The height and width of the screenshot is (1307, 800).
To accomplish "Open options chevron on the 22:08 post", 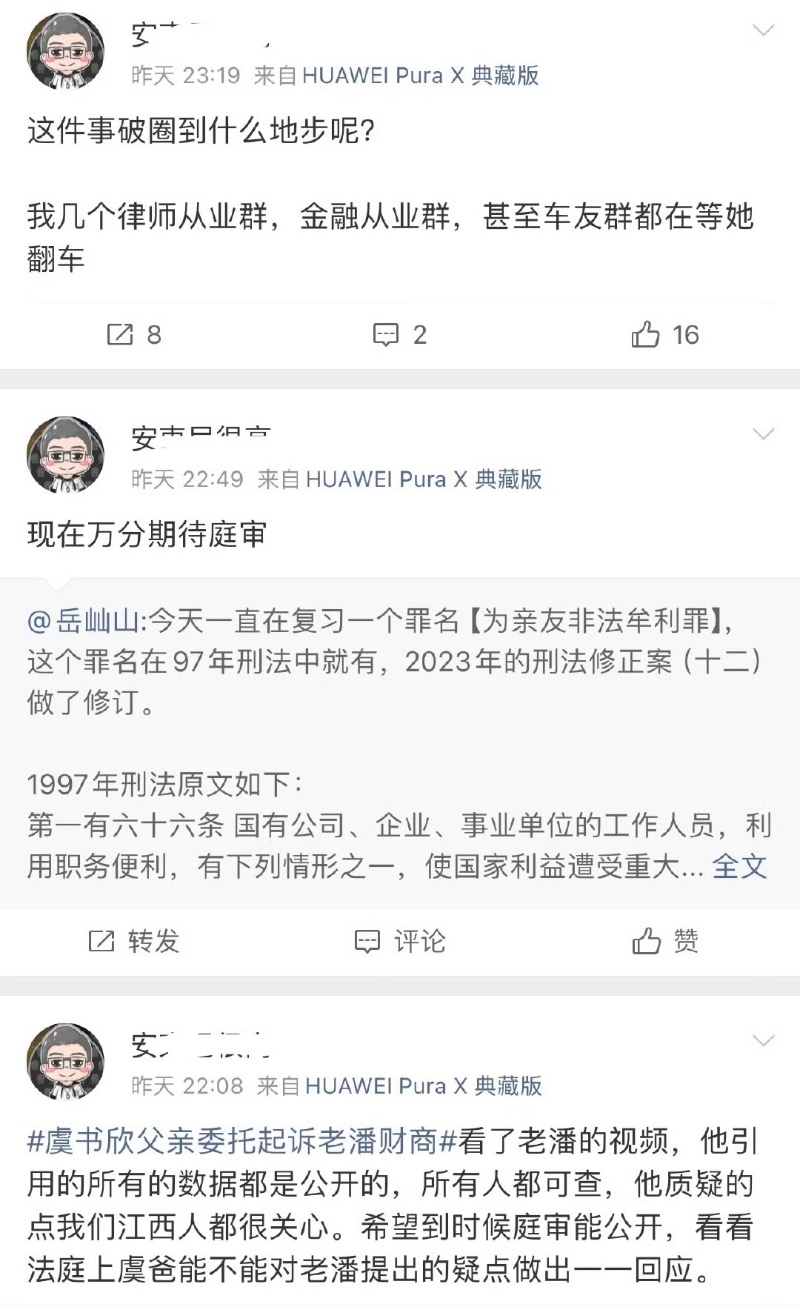I will point(763,1041).
